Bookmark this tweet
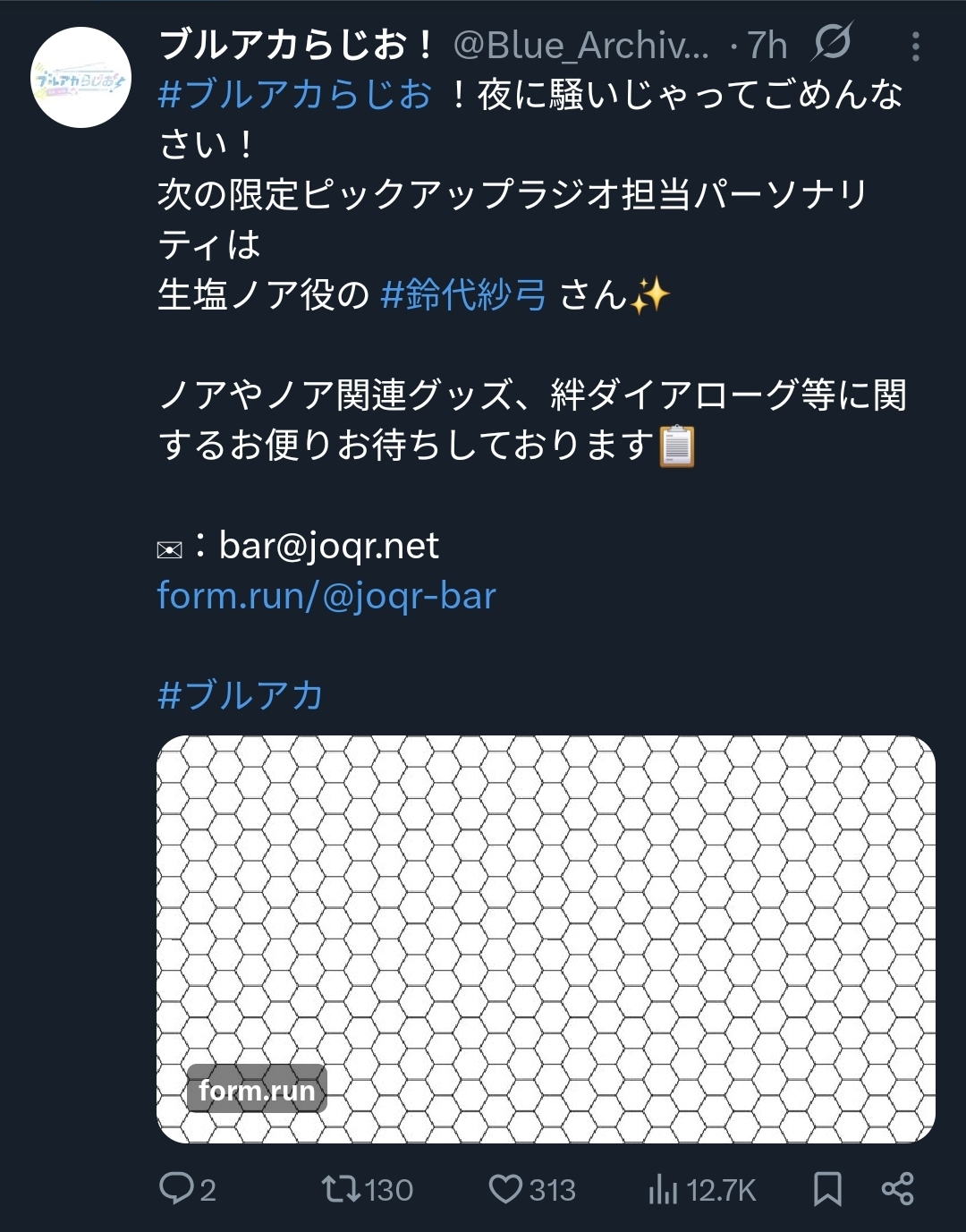 click(827, 1189)
